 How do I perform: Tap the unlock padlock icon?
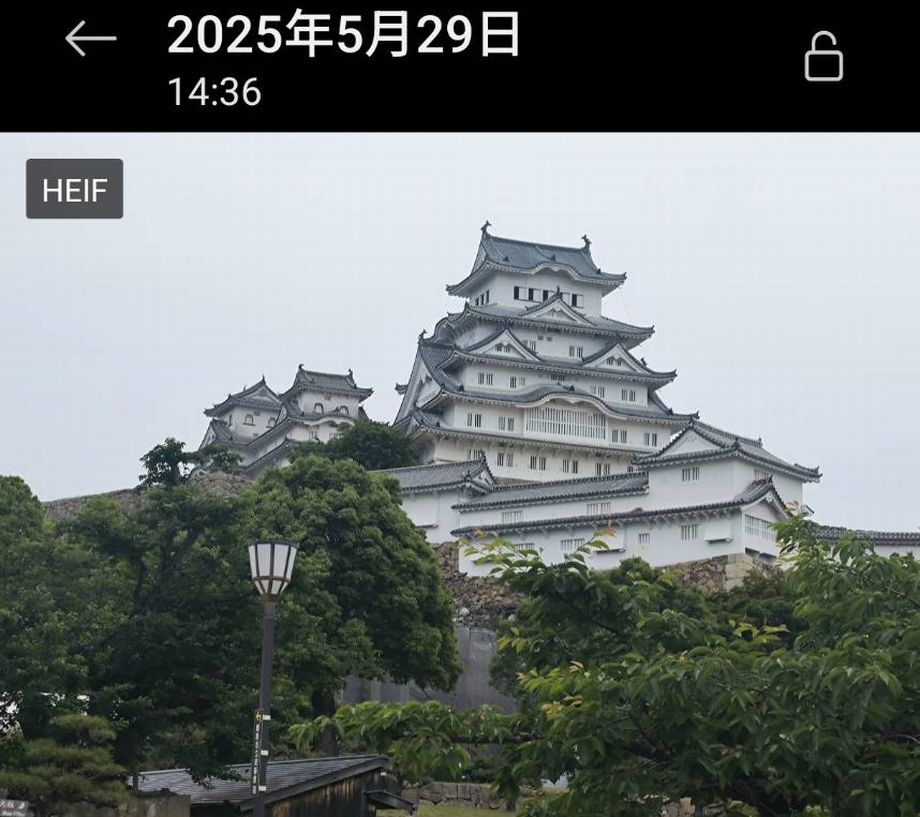[x=823, y=57]
